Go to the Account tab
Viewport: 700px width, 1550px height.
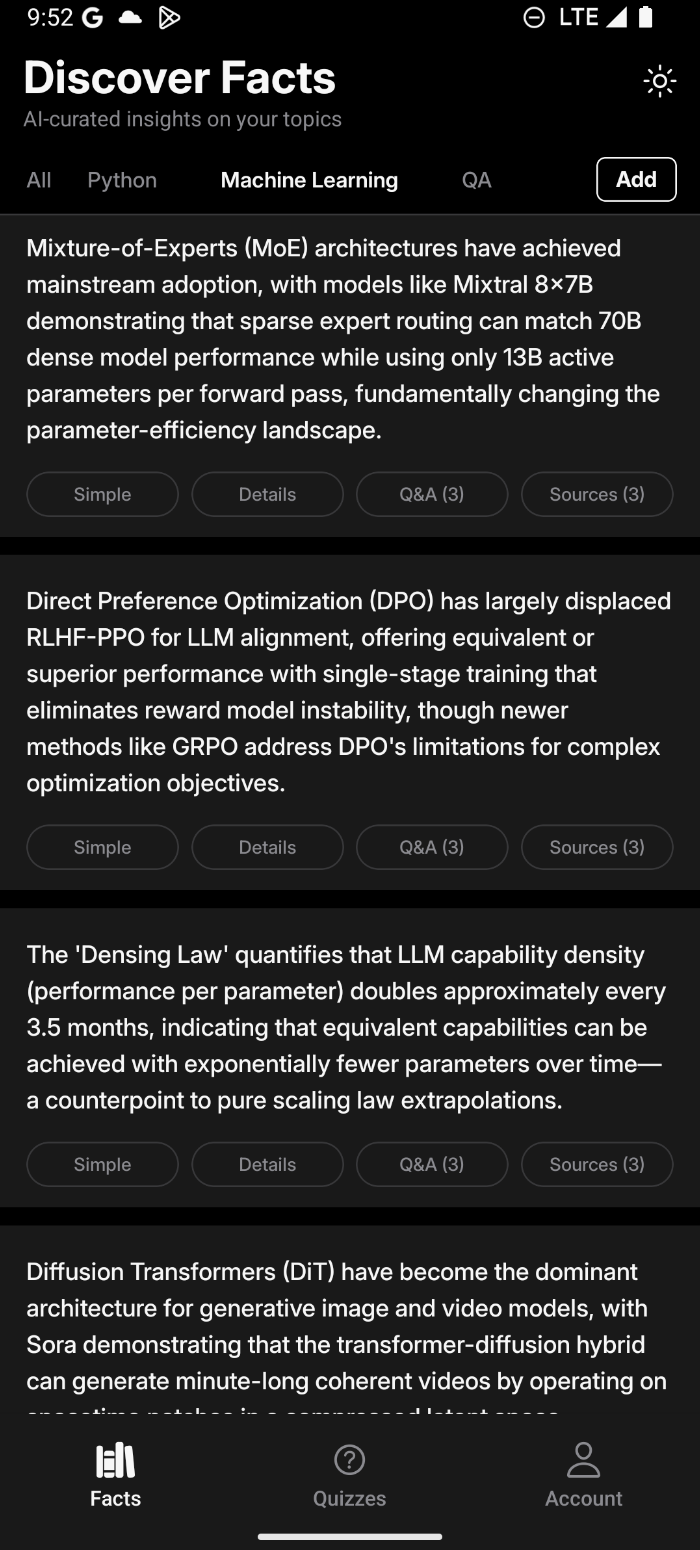click(x=583, y=1475)
